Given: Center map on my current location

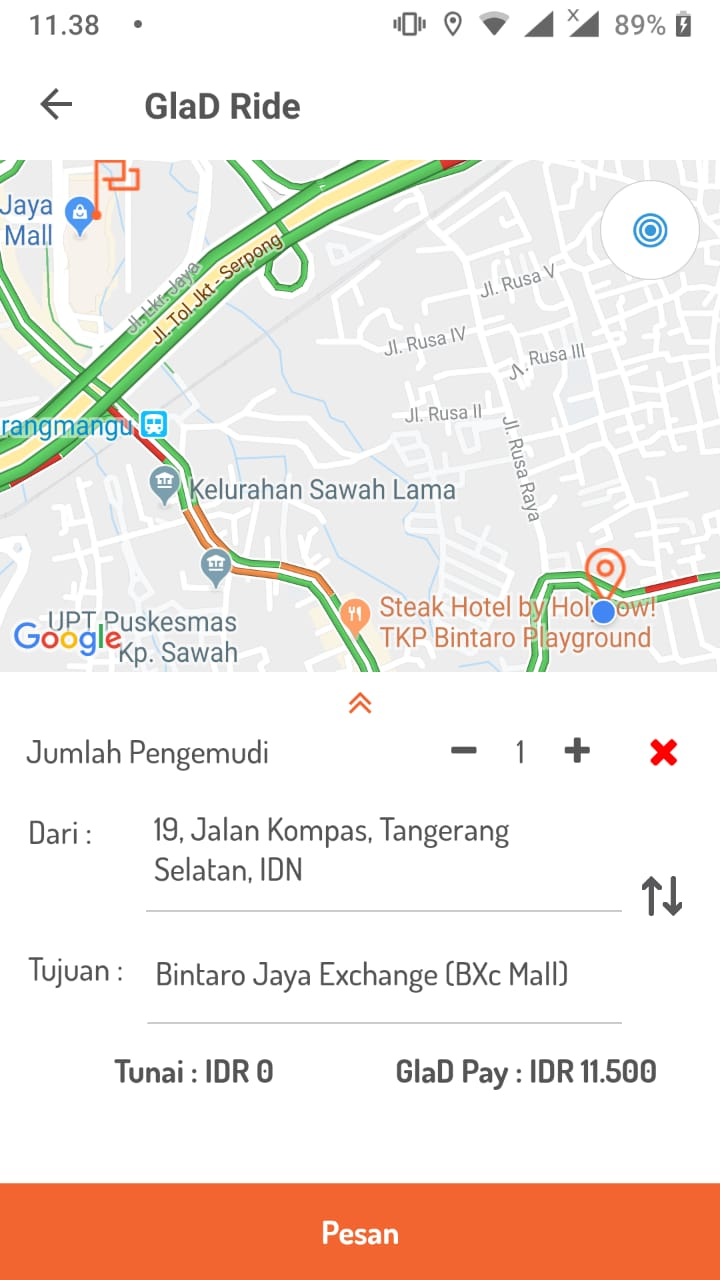Looking at the screenshot, I should point(650,231).
